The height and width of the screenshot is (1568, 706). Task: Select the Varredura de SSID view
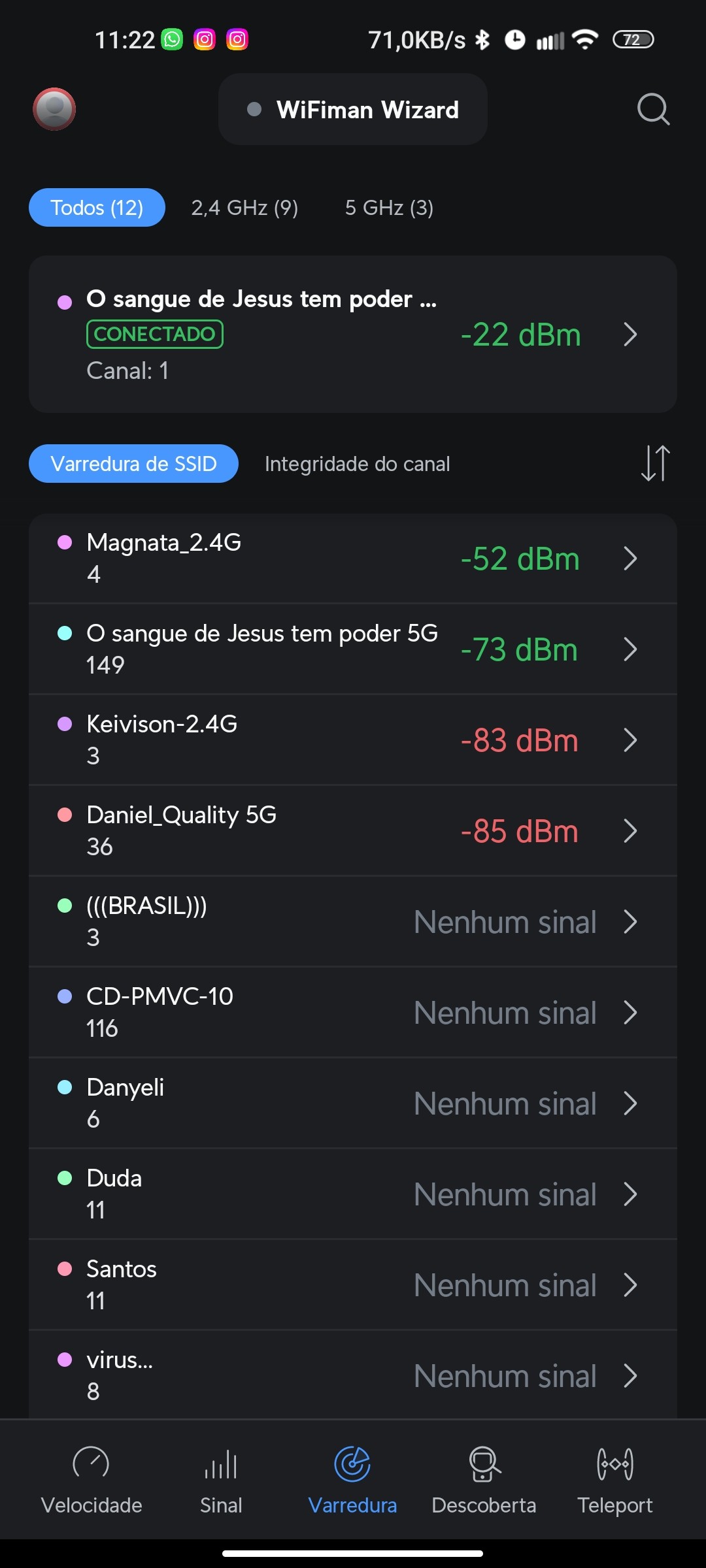tap(133, 464)
